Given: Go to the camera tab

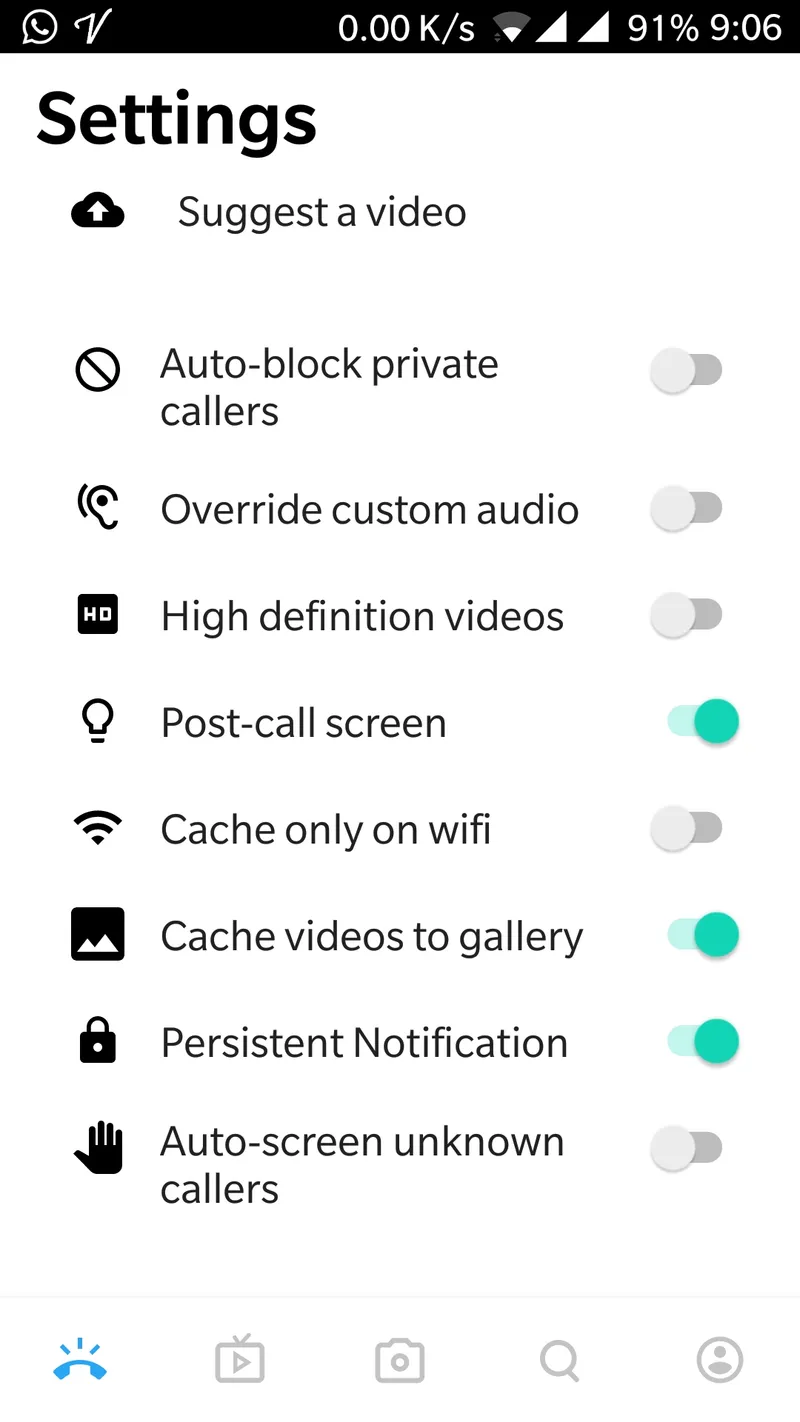Looking at the screenshot, I should [400, 1361].
